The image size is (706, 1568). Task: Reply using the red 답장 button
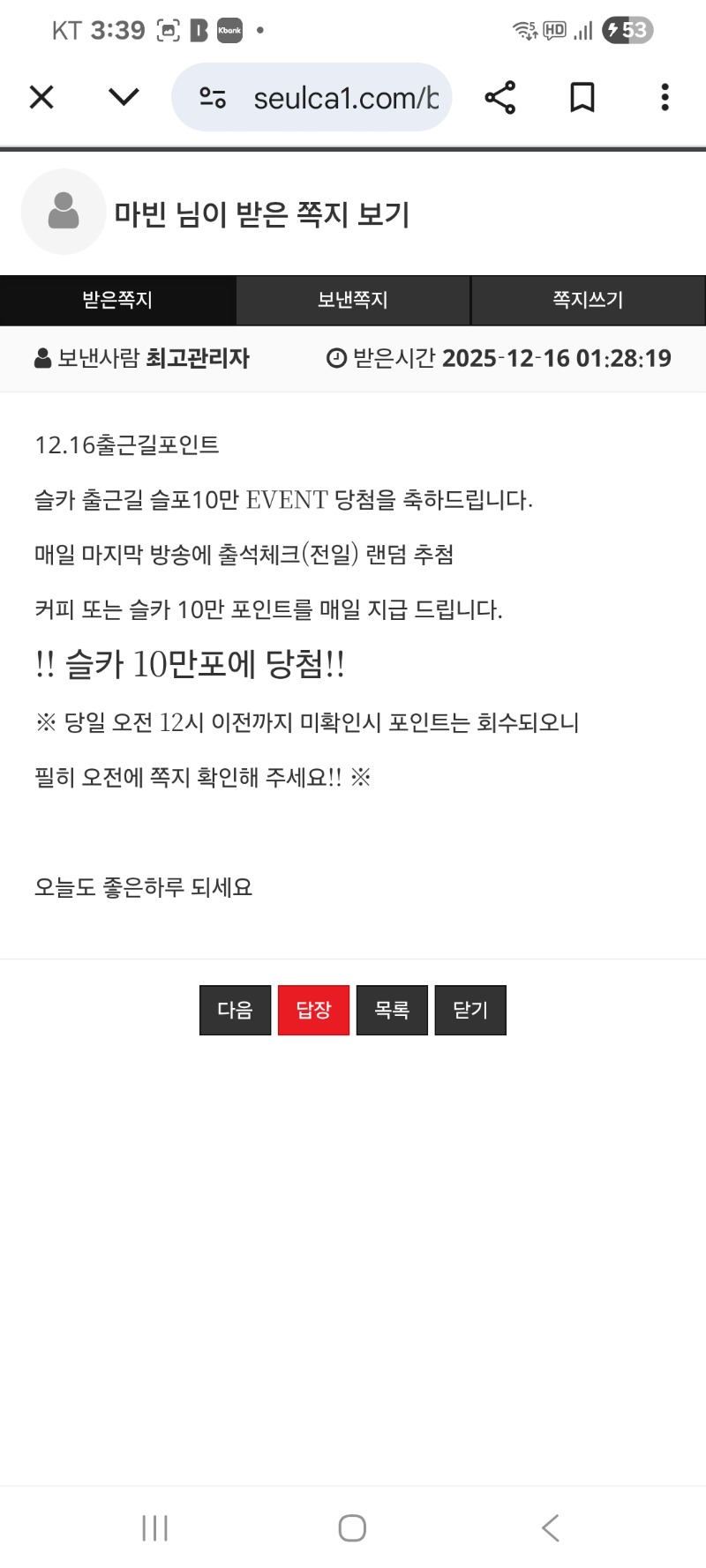(313, 1010)
